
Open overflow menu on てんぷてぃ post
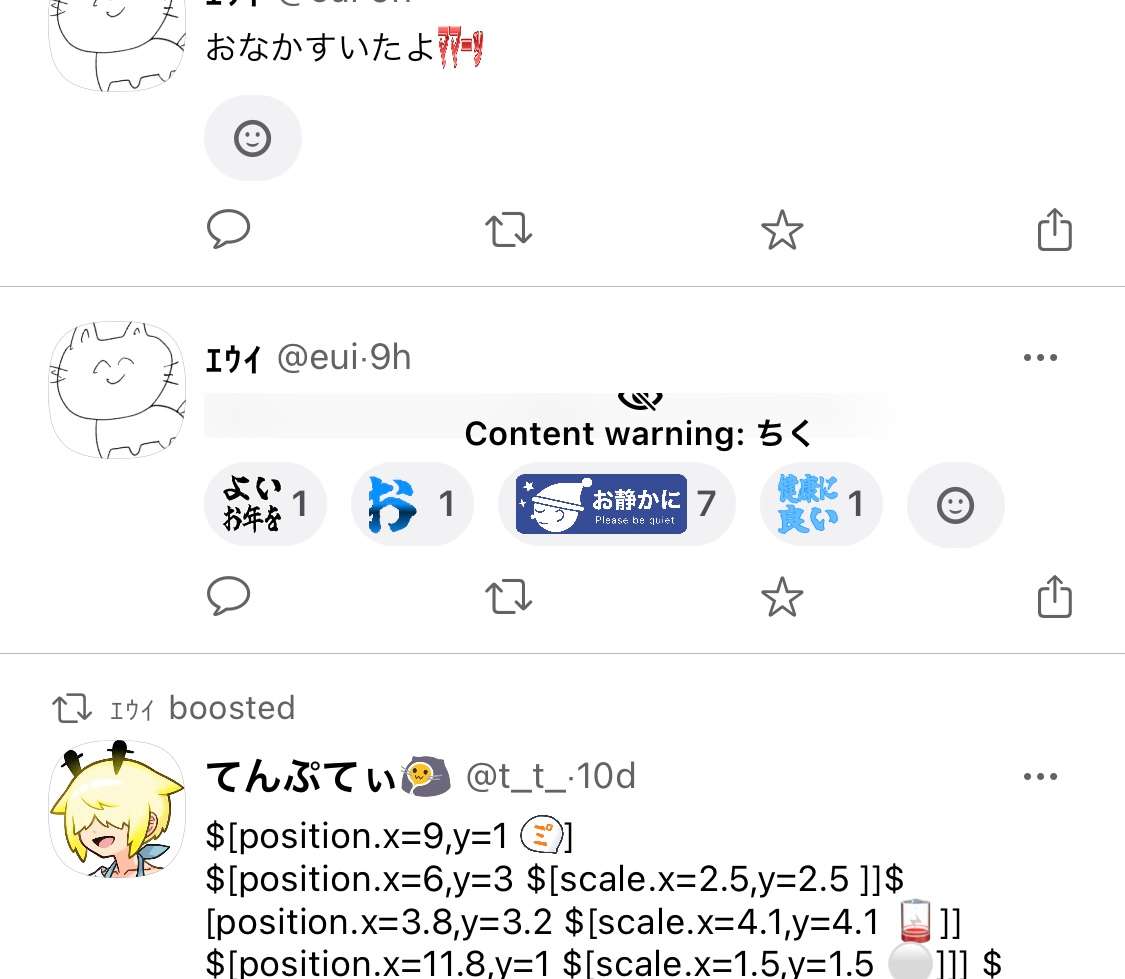pyautogui.click(x=1040, y=776)
